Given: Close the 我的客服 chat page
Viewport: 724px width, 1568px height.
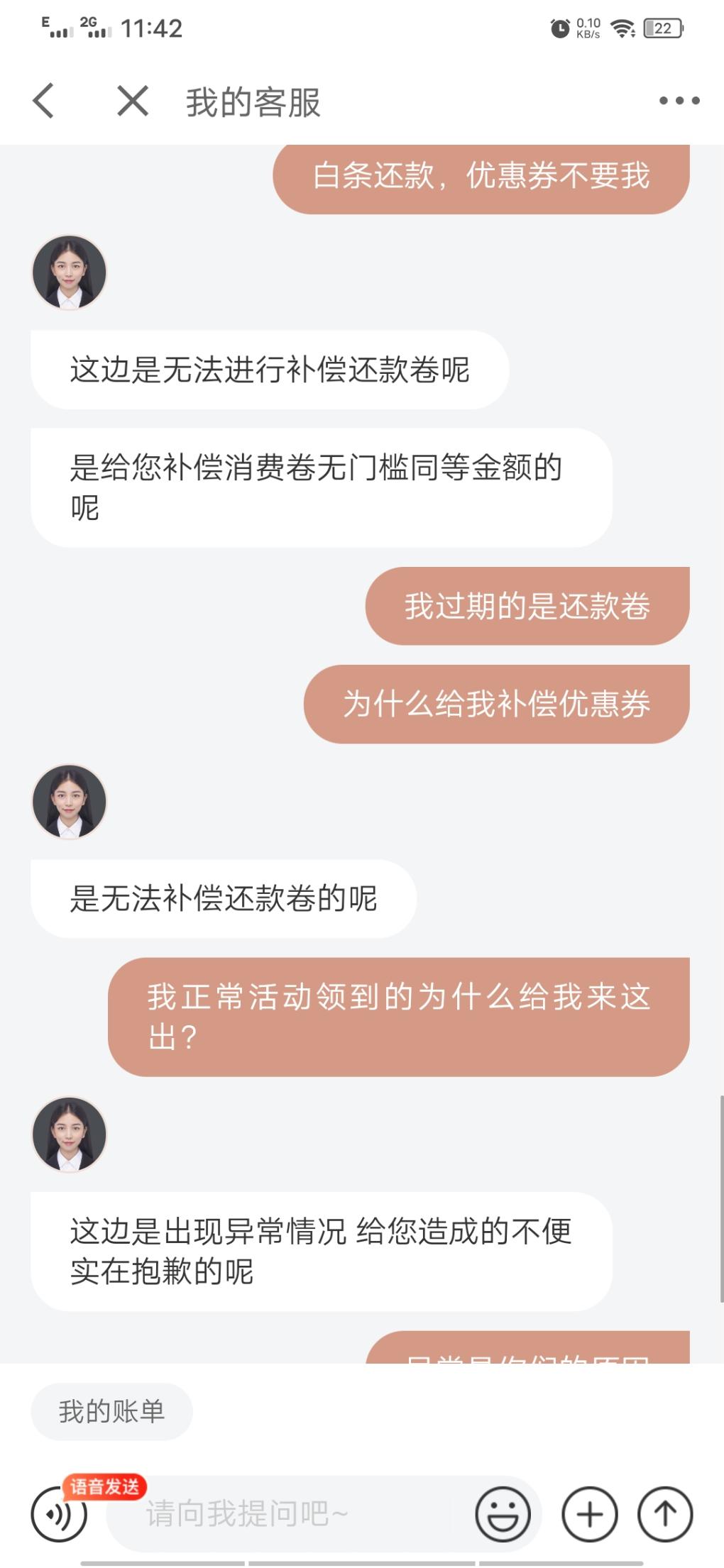Looking at the screenshot, I should tap(133, 101).
